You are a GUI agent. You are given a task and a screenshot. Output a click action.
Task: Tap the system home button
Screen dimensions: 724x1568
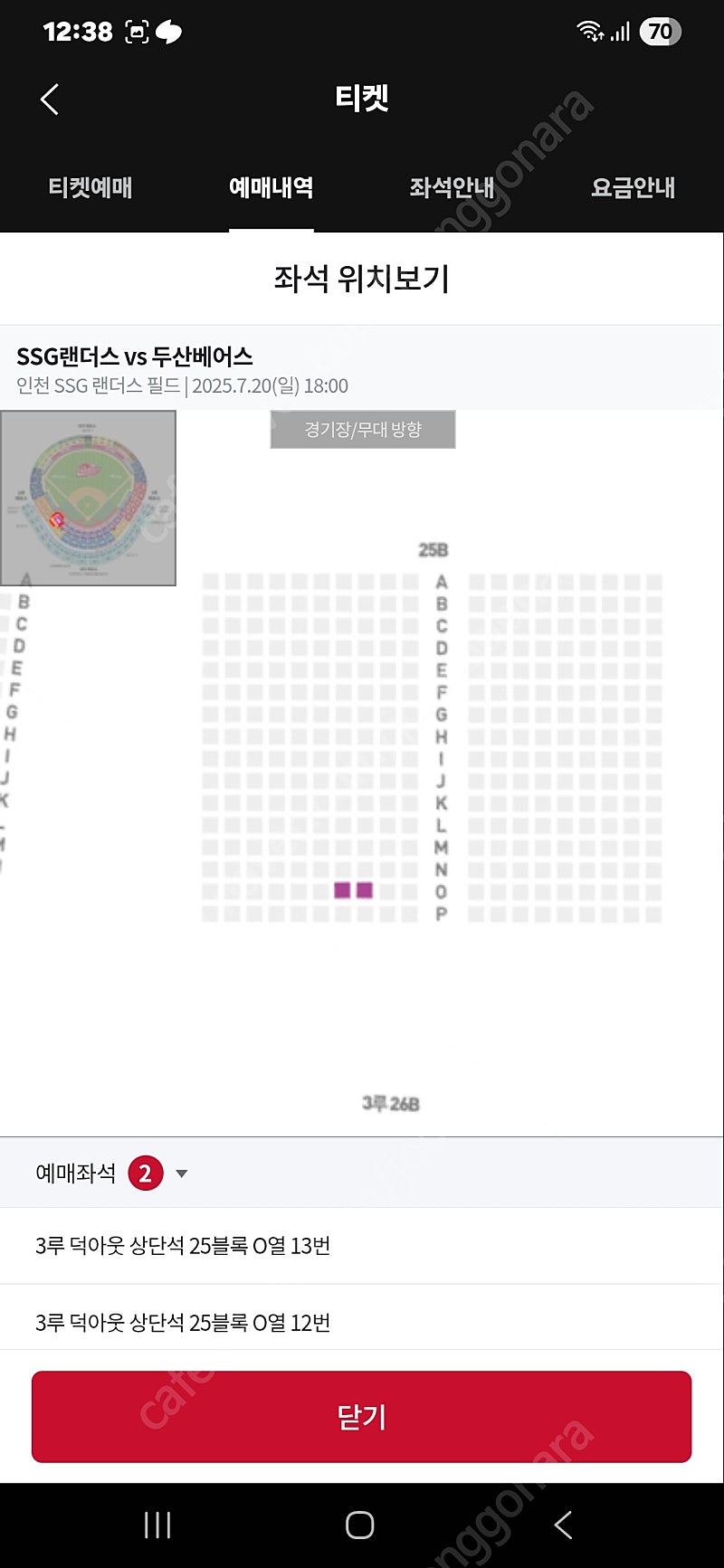360,1525
